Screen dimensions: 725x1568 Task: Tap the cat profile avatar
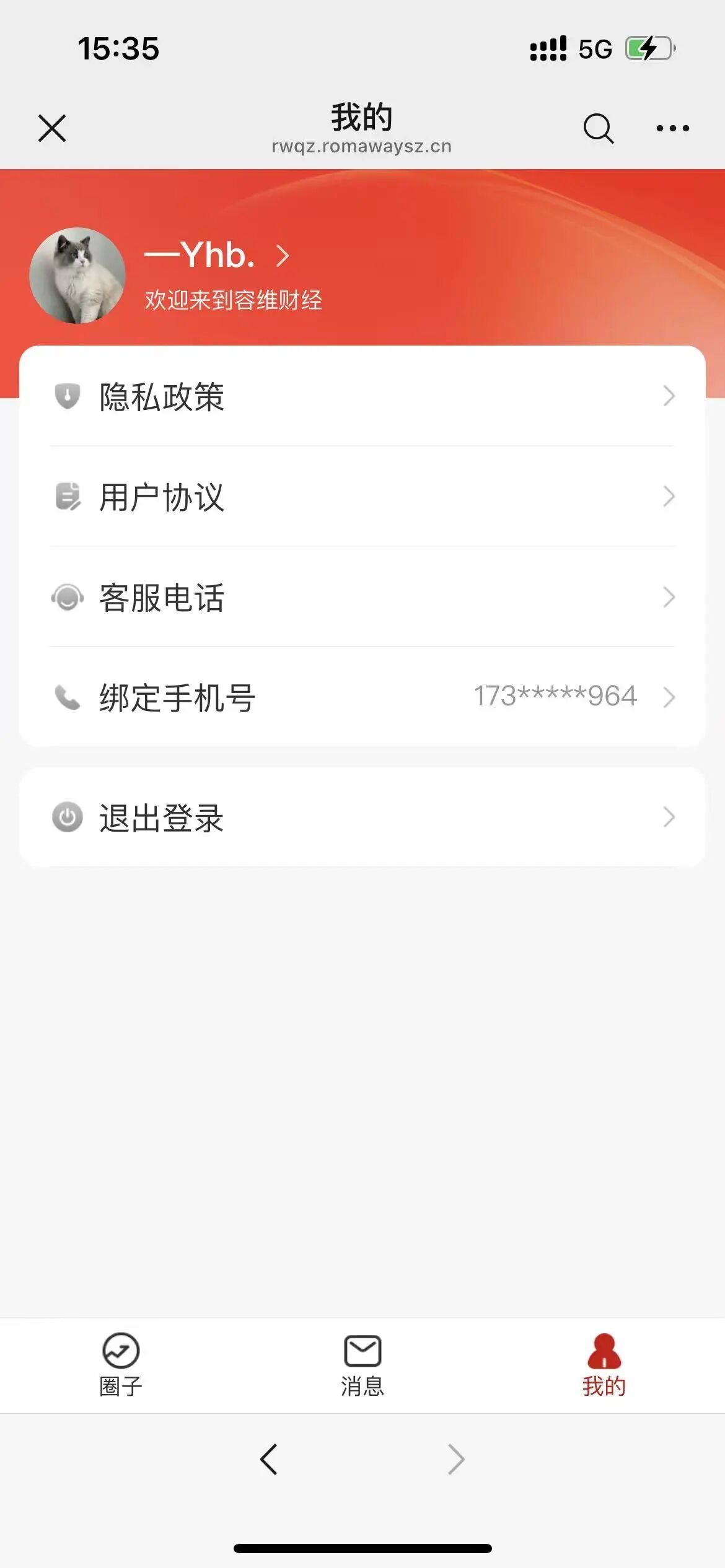tap(77, 276)
